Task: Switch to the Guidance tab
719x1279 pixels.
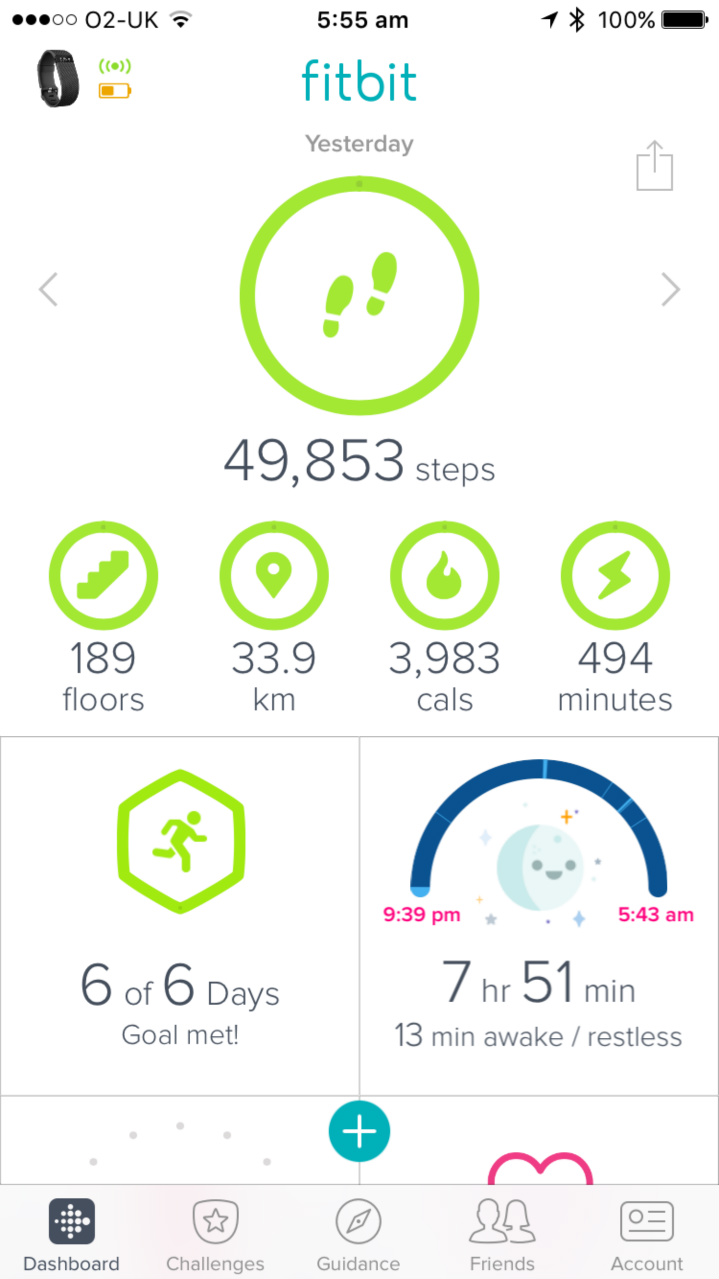Action: [x=358, y=1236]
